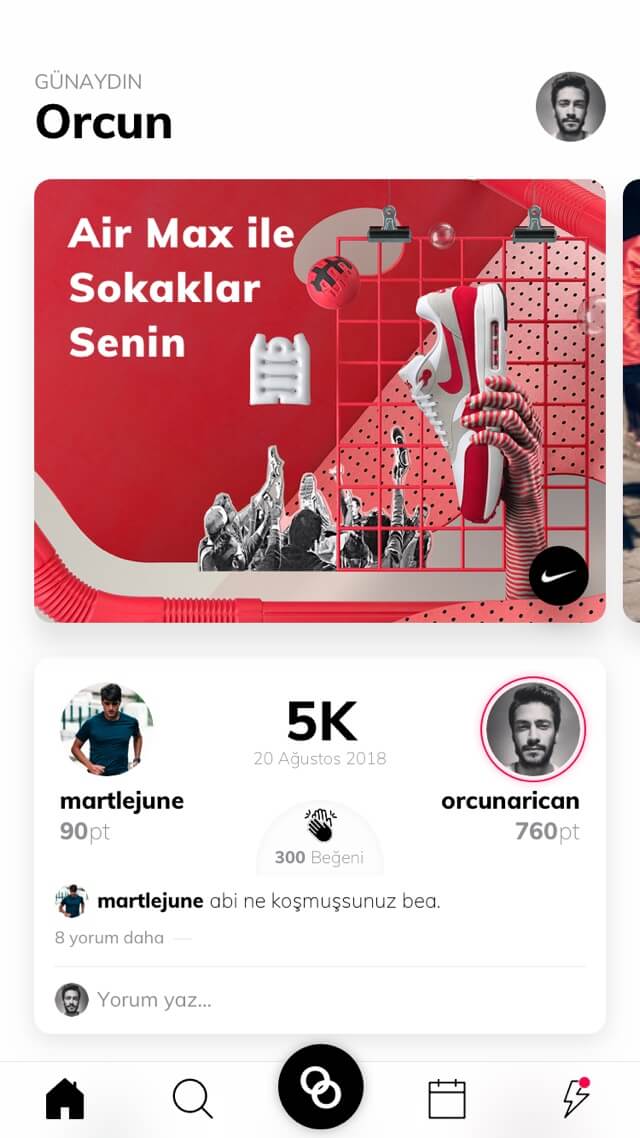Screen dimensions: 640x1138
Task: Tap the center linked-rings action button
Action: [x=320, y=1087]
